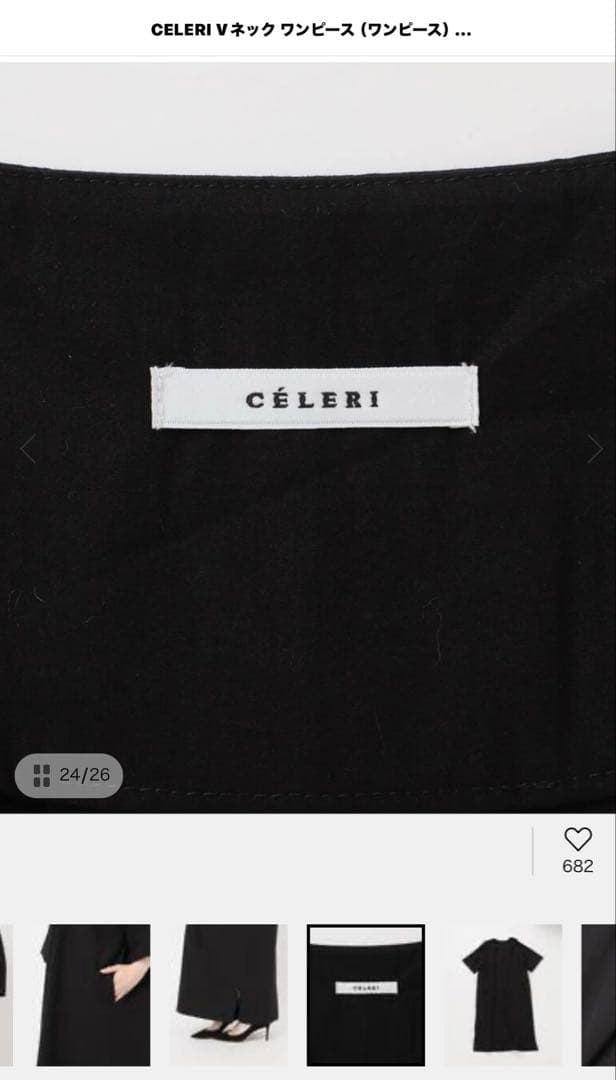Go to the previous product image

tap(27, 449)
